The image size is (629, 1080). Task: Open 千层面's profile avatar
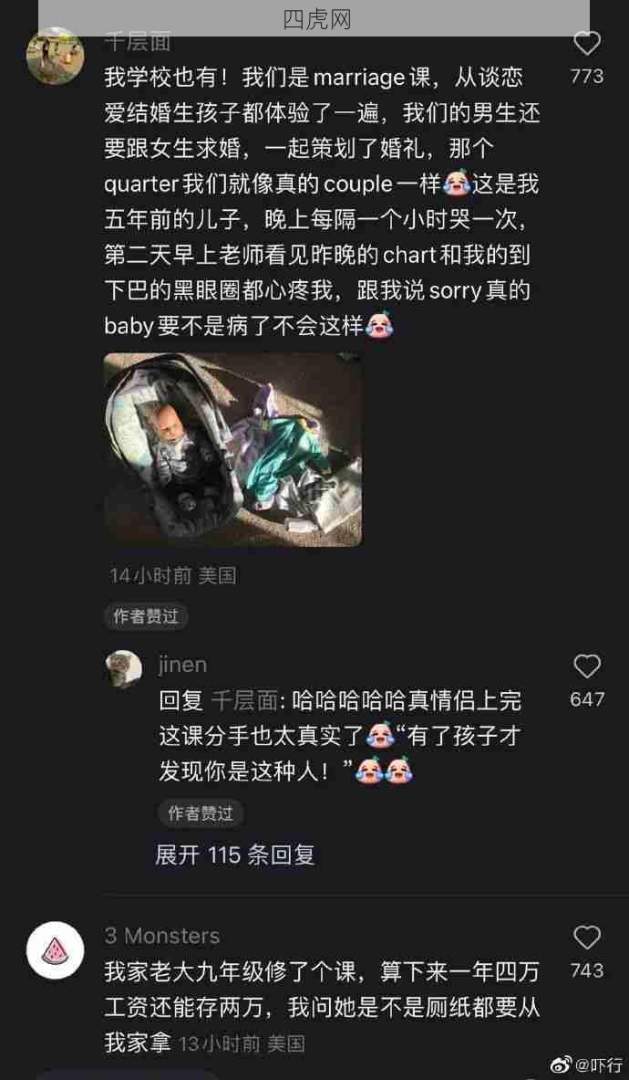point(54,56)
